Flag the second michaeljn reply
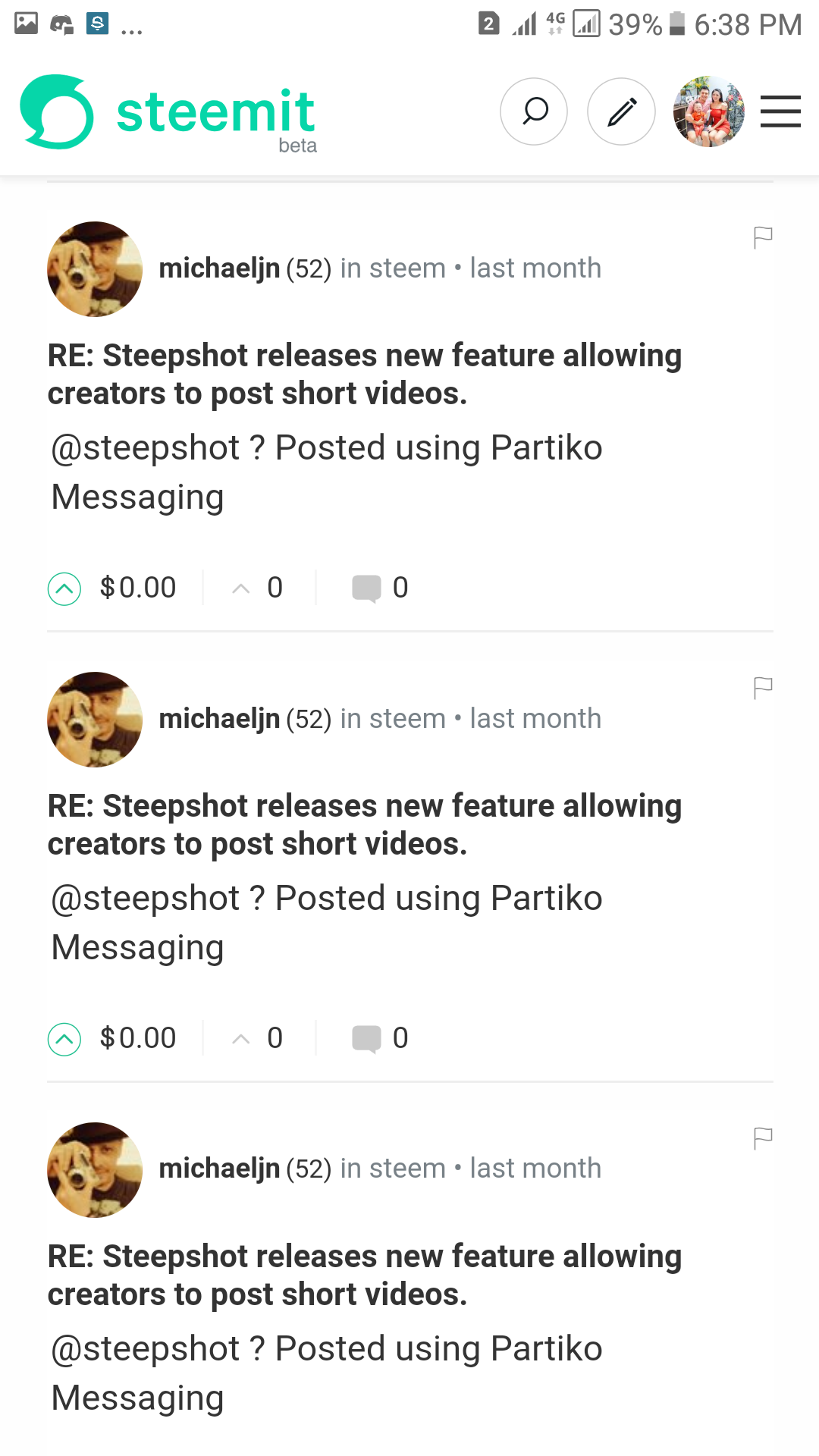Viewport: 819px width, 1456px height. click(763, 688)
